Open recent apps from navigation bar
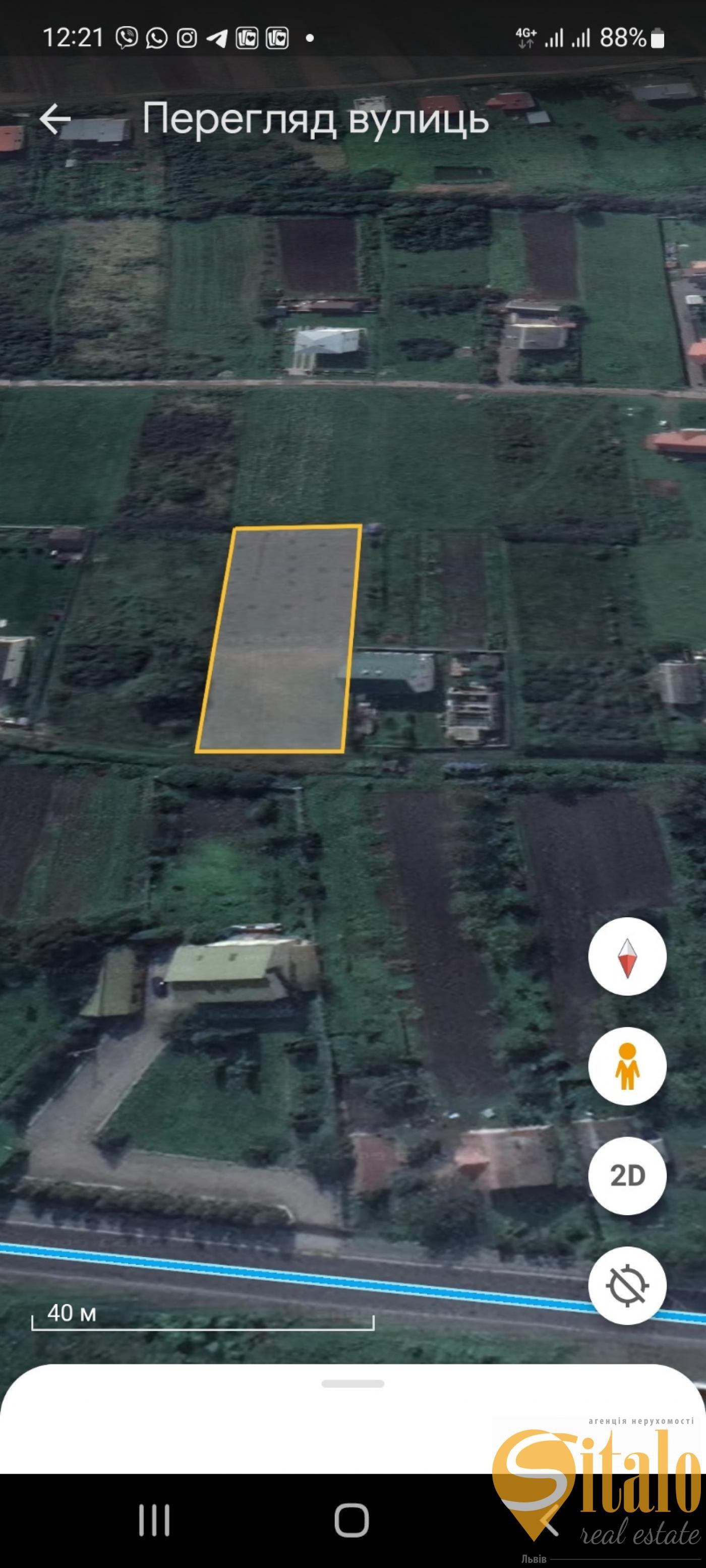 (x=154, y=1520)
